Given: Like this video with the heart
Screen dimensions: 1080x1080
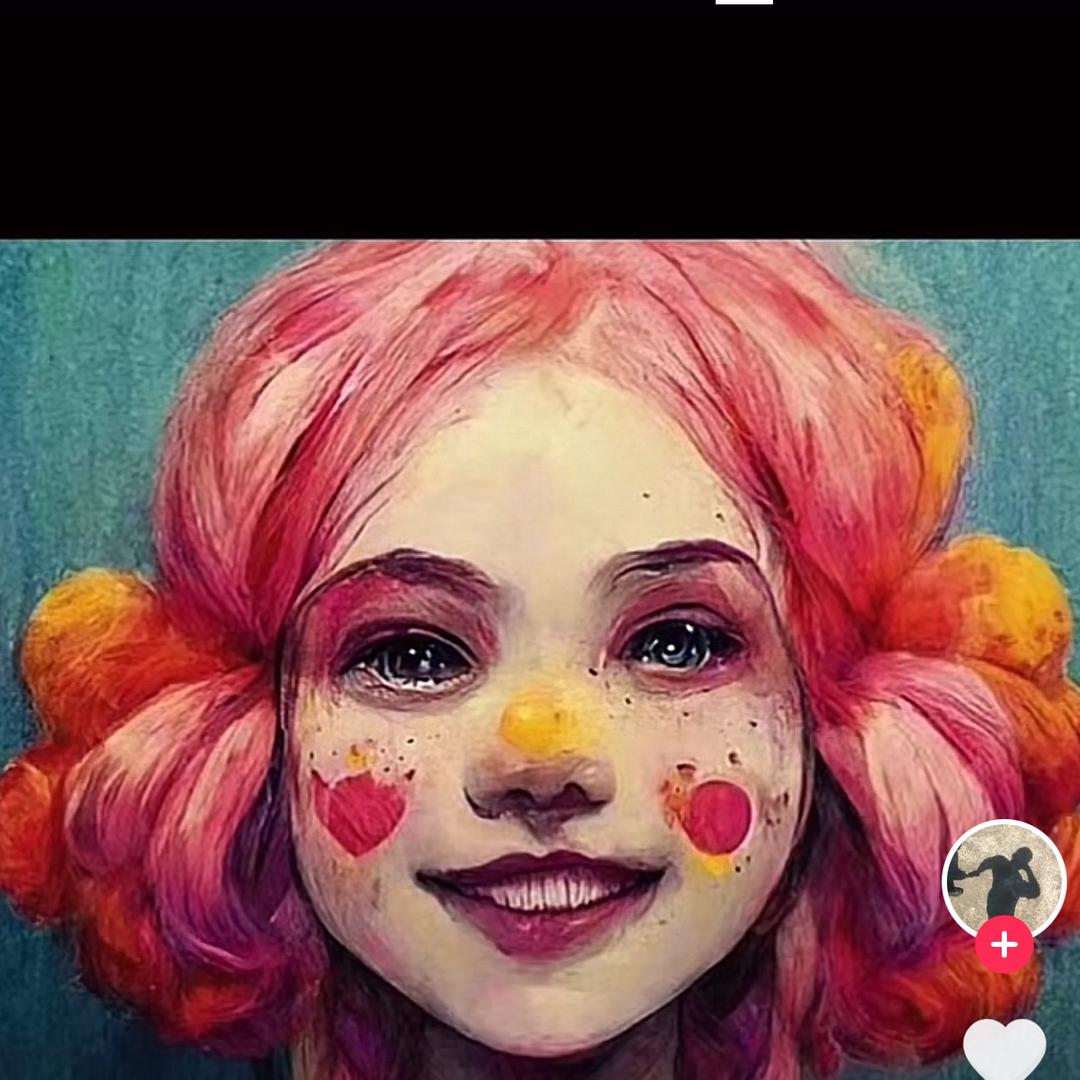Looking at the screenshot, I should [x=1004, y=1050].
